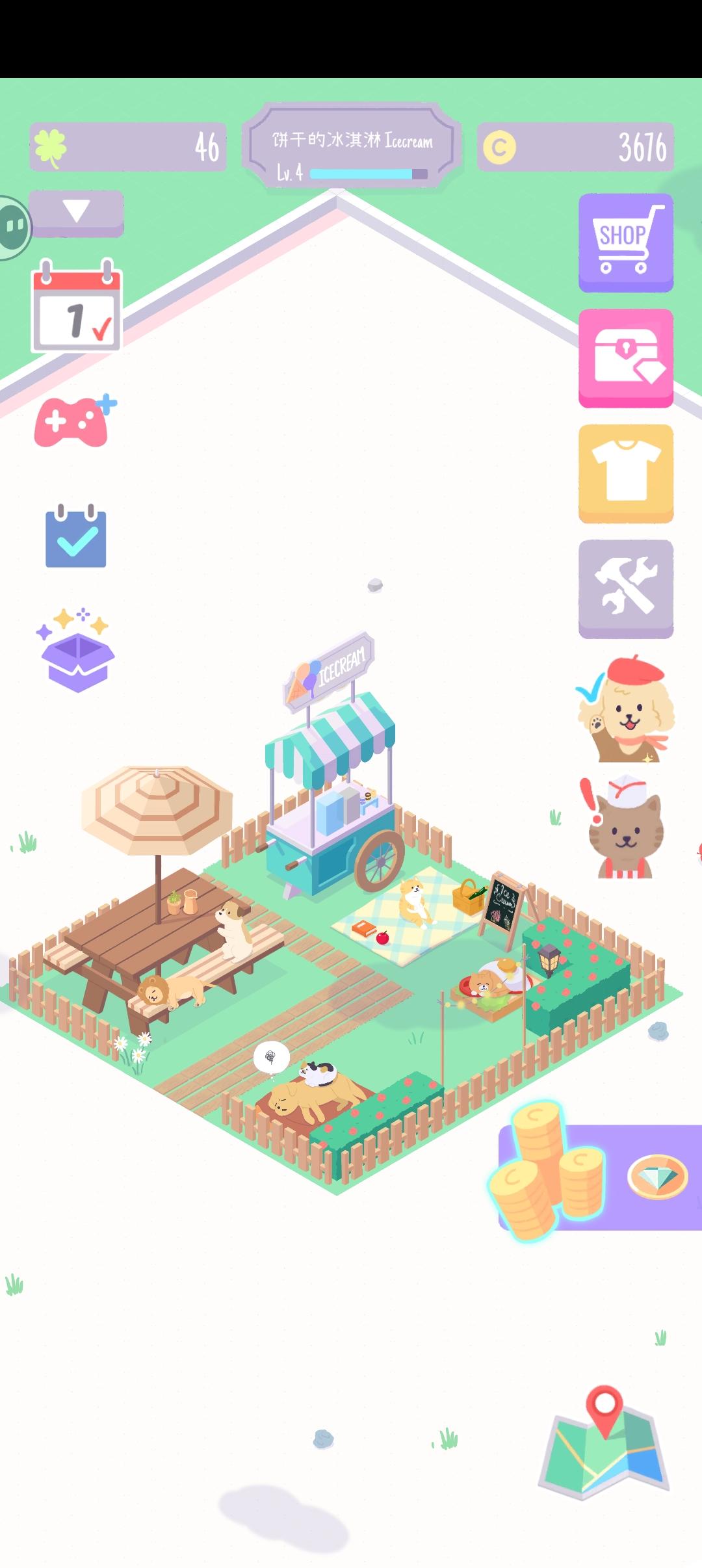Open the T-shirt wardrobe panel
702x1568 pixels.
(x=625, y=473)
